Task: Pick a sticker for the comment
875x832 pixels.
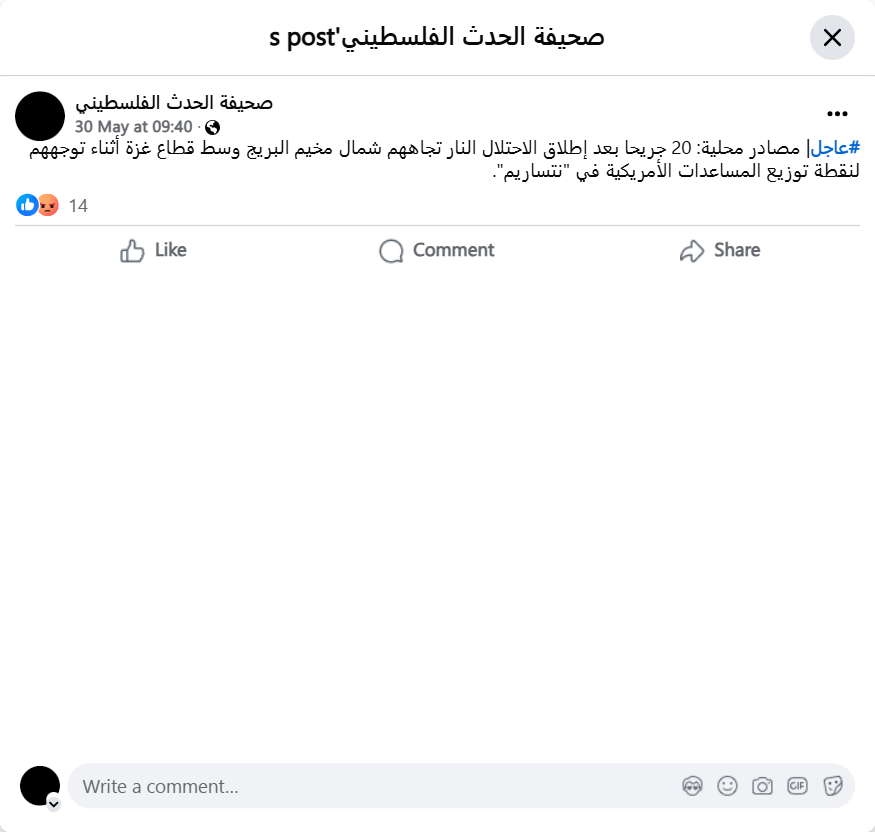Action: 832,786
